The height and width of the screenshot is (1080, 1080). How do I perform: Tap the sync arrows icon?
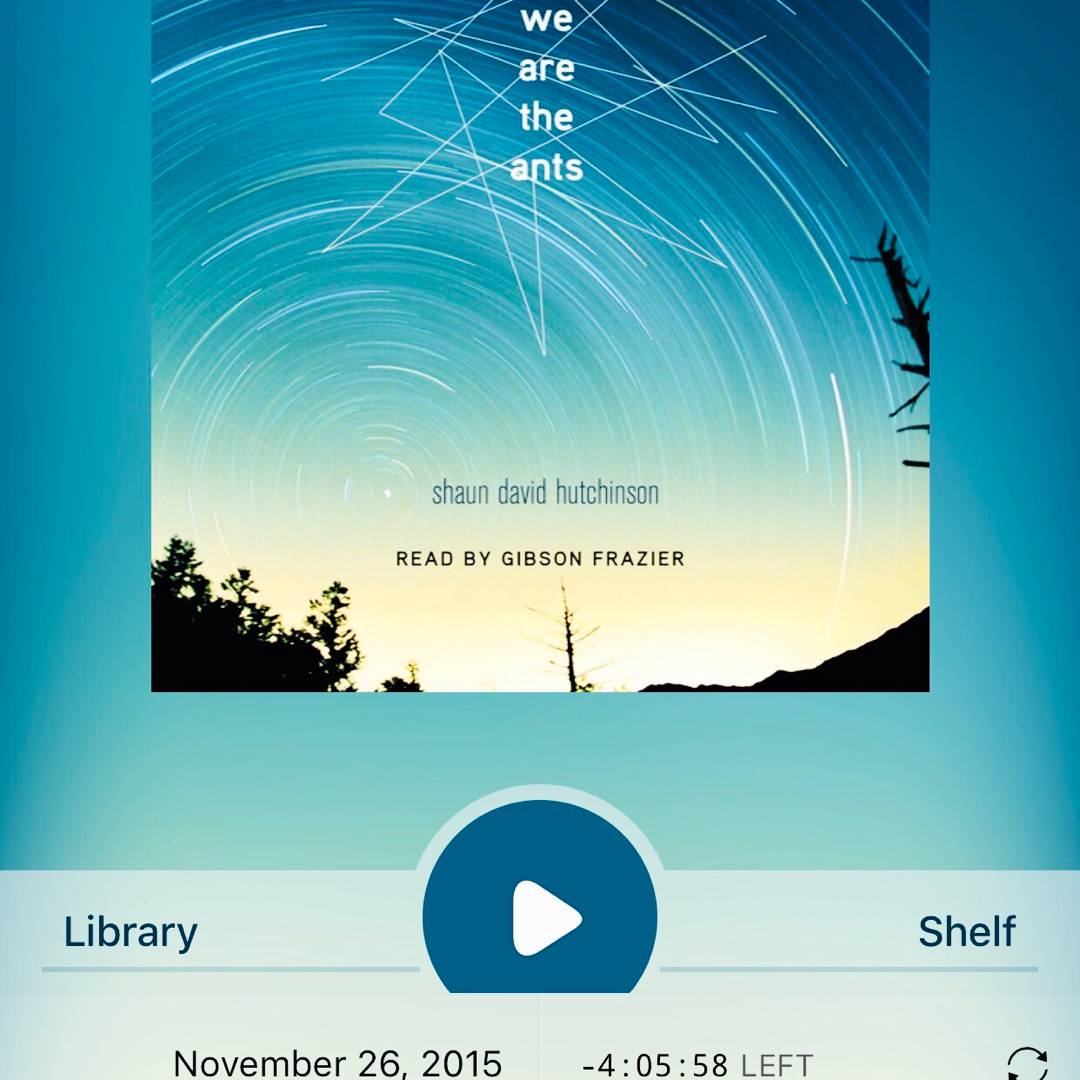1027,1063
